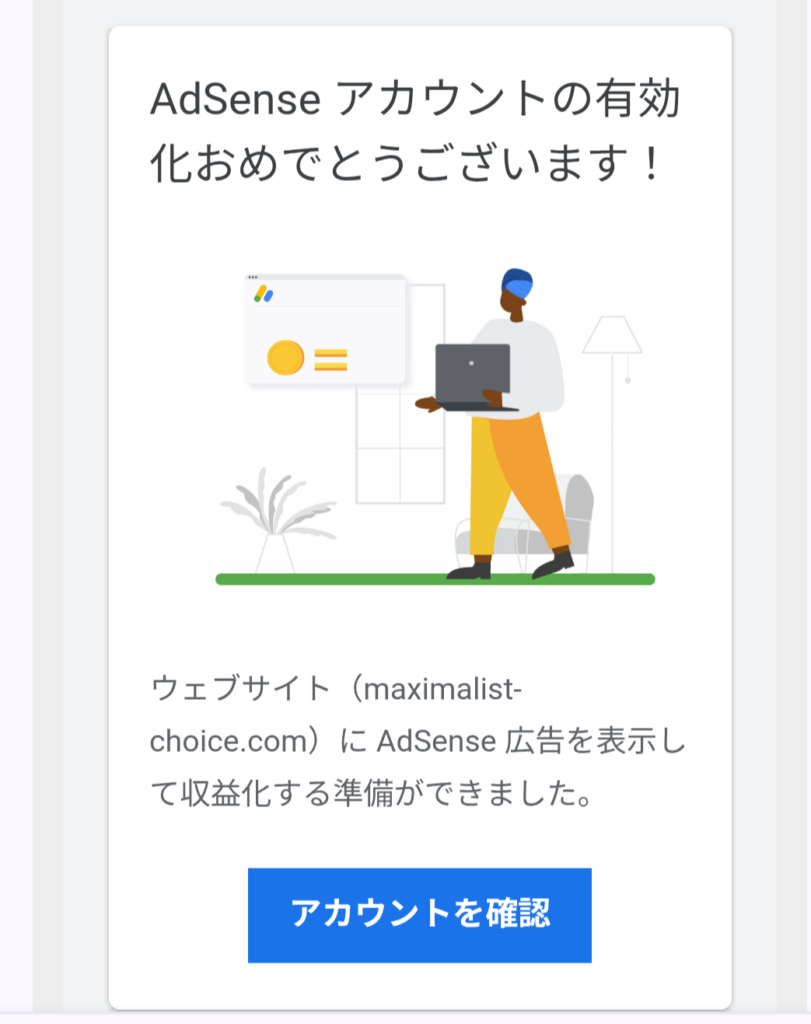Tap the アカウントを確認 button
This screenshot has height=1024, width=811.
click(x=419, y=914)
